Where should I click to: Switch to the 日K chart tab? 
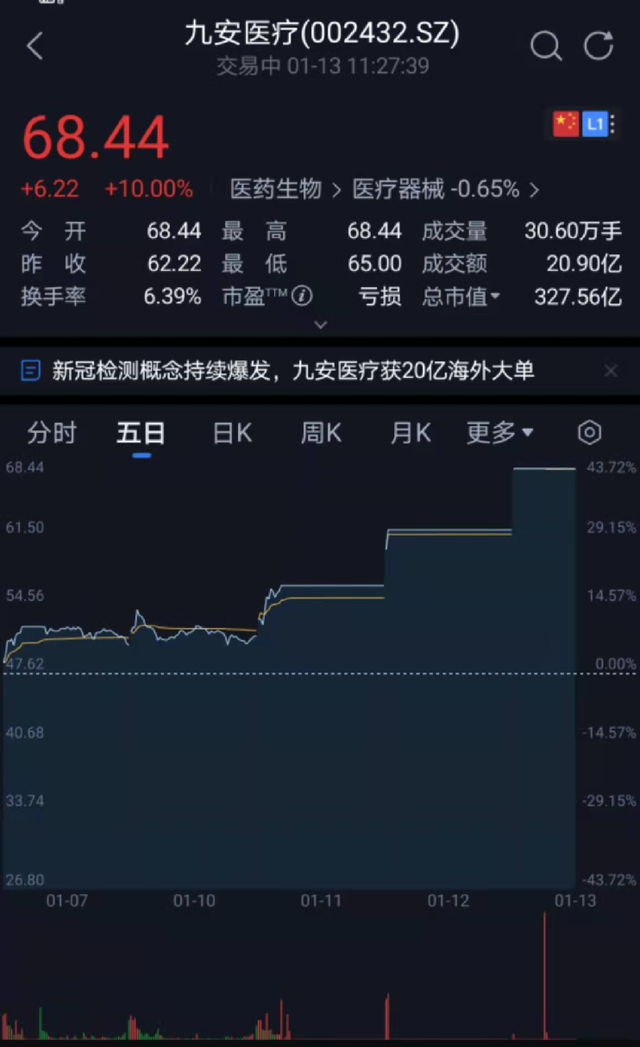[x=232, y=433]
